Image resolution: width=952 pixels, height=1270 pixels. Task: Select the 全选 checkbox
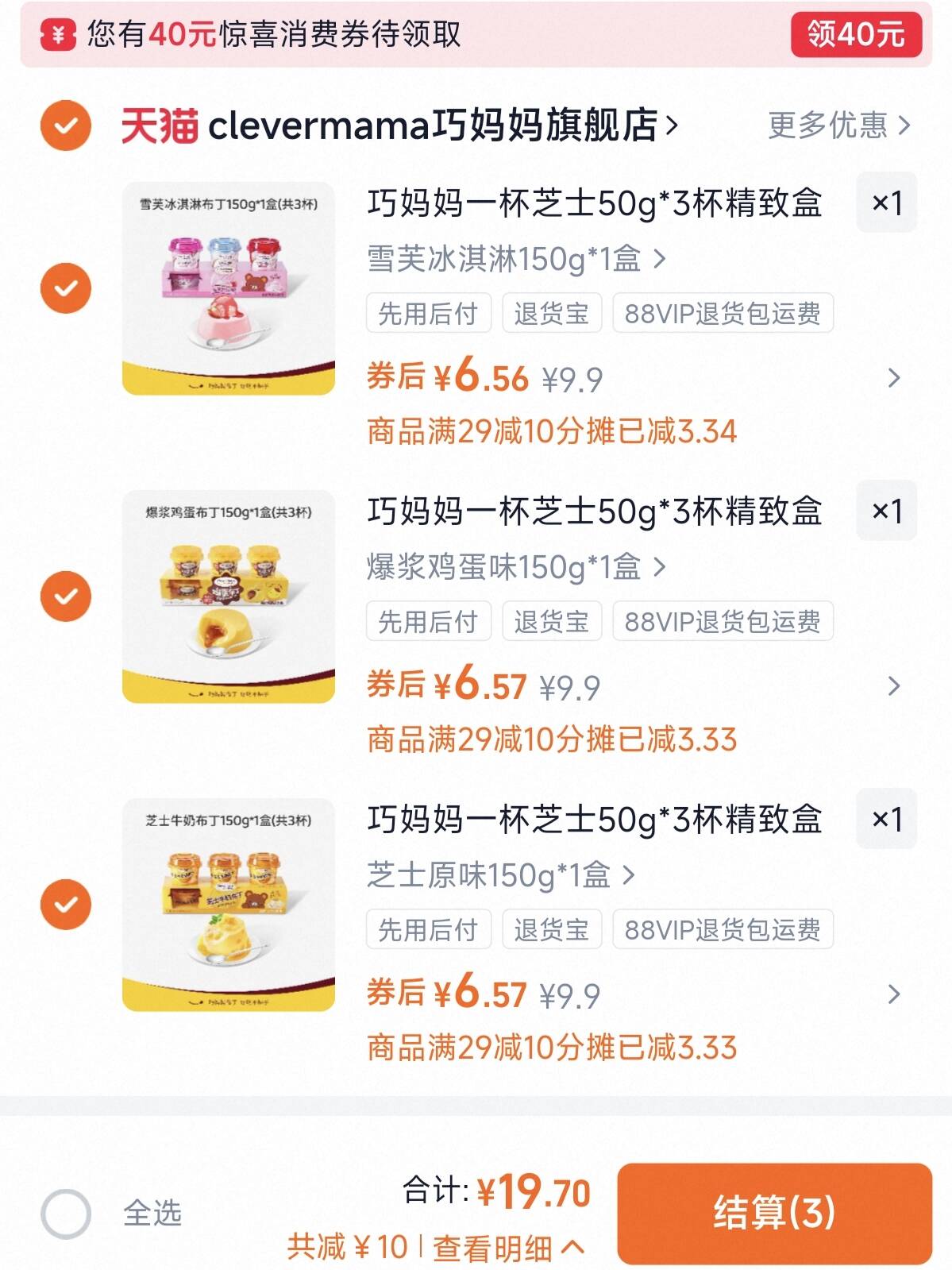tap(66, 1213)
